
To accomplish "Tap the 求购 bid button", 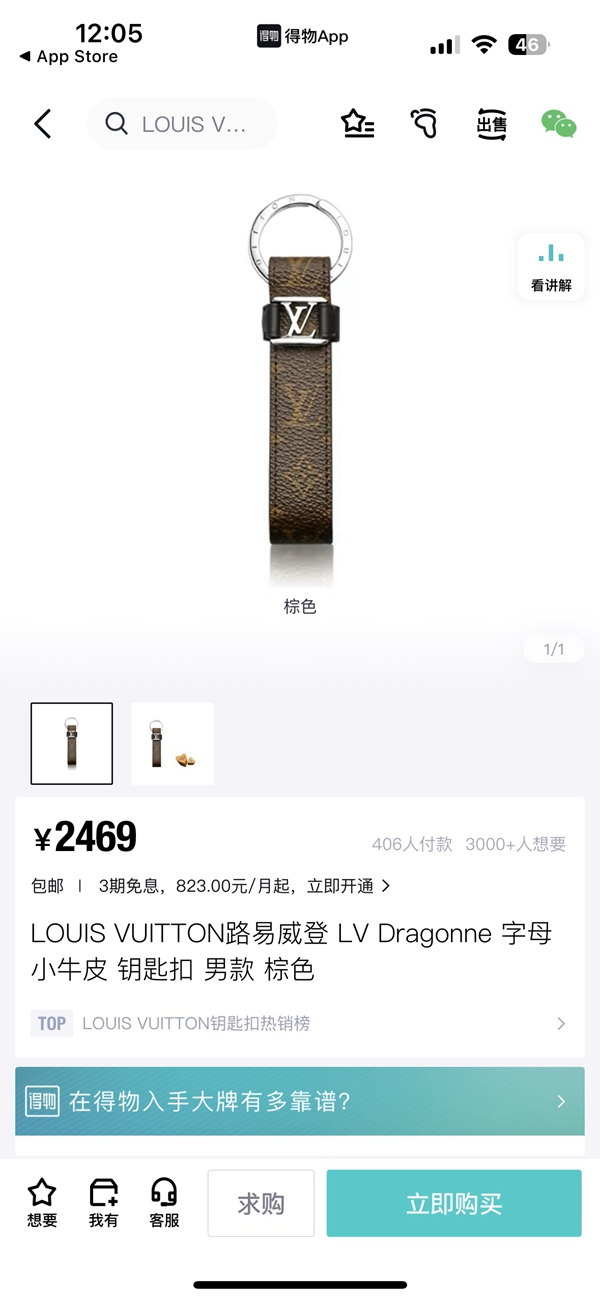I will click(x=261, y=1203).
